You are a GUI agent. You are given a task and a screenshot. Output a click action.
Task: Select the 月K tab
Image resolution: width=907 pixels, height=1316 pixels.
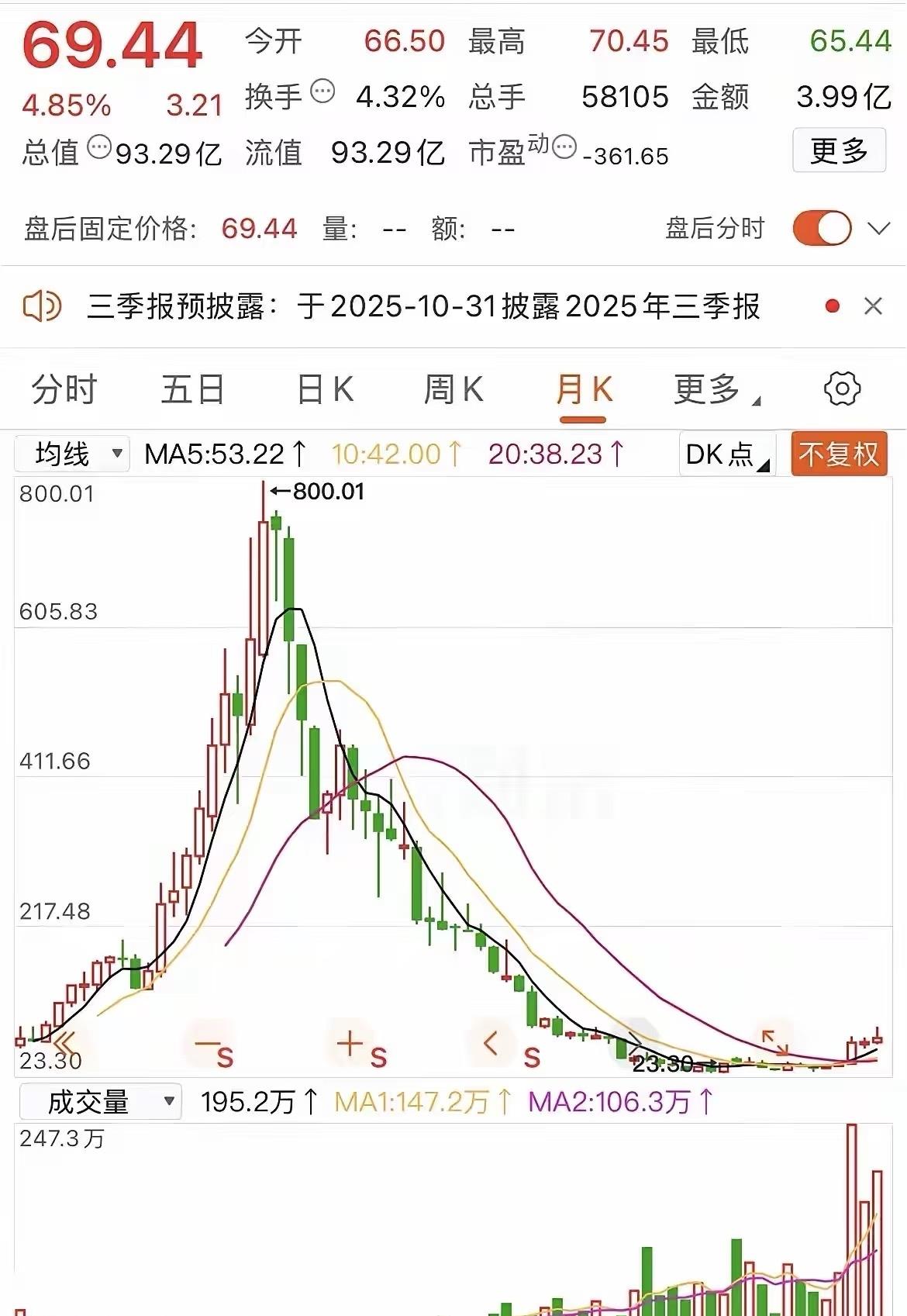click(584, 389)
